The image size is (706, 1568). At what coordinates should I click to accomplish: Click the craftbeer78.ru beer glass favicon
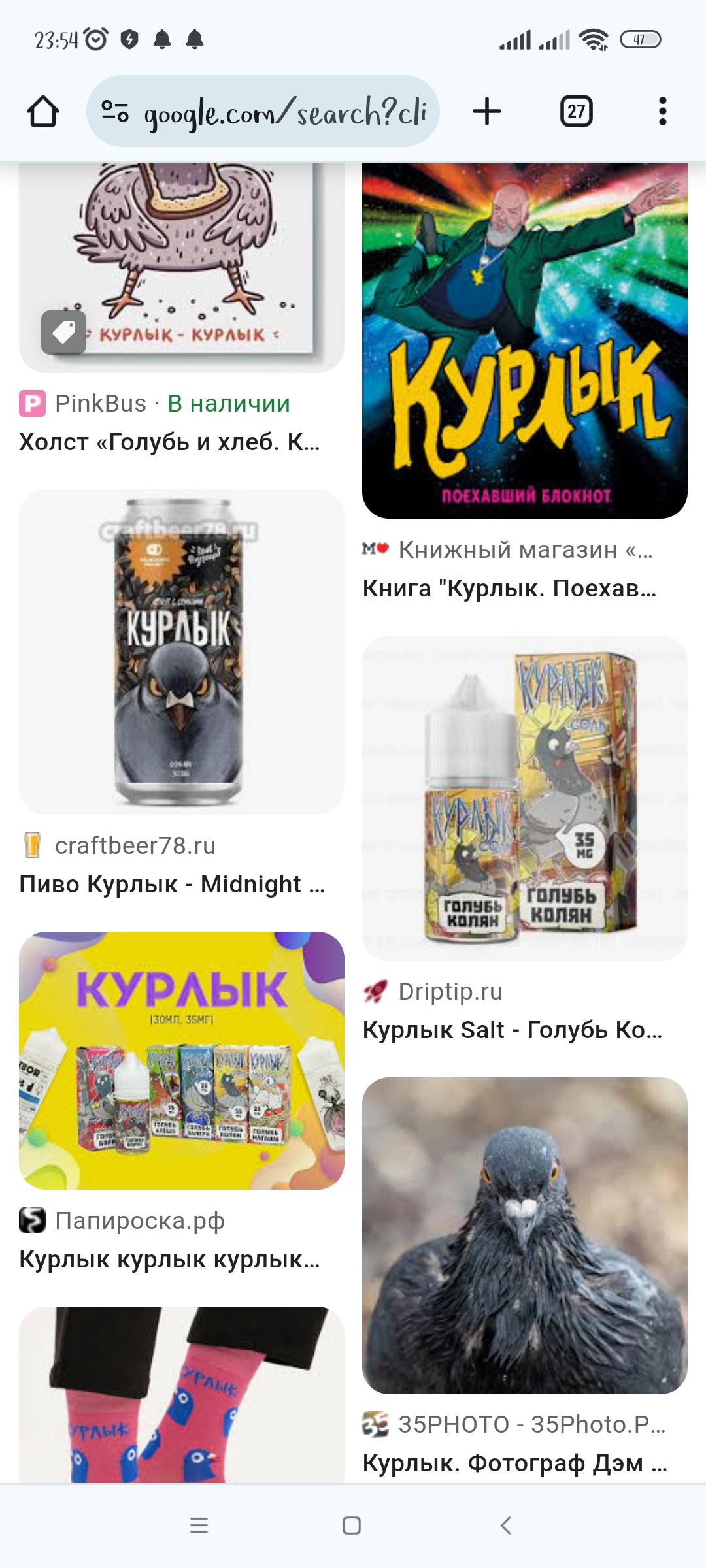32,846
